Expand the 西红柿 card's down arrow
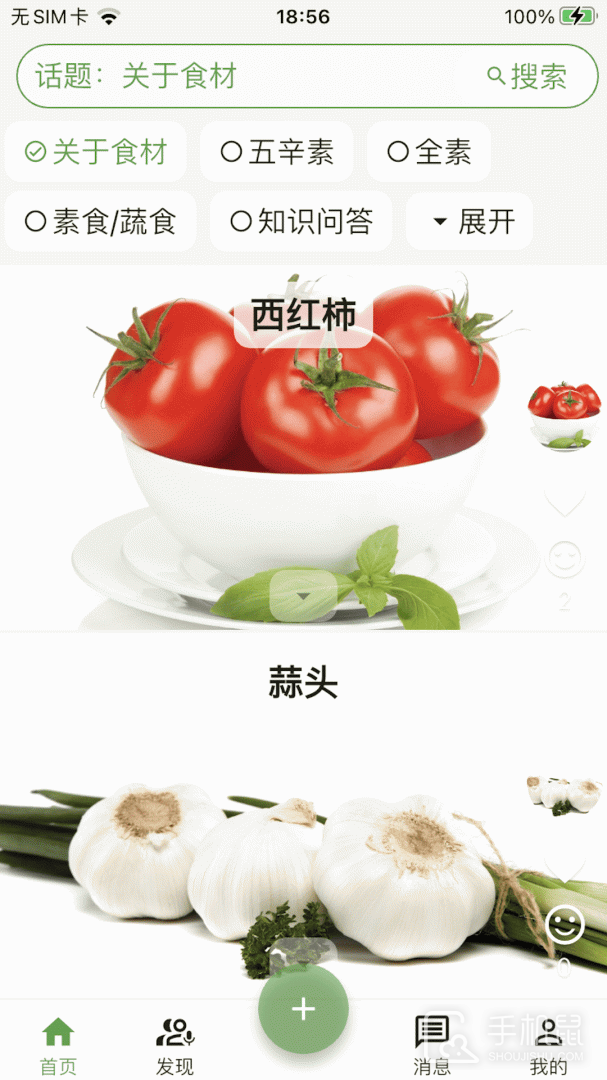Viewport: 607px width, 1080px height. tap(303, 595)
